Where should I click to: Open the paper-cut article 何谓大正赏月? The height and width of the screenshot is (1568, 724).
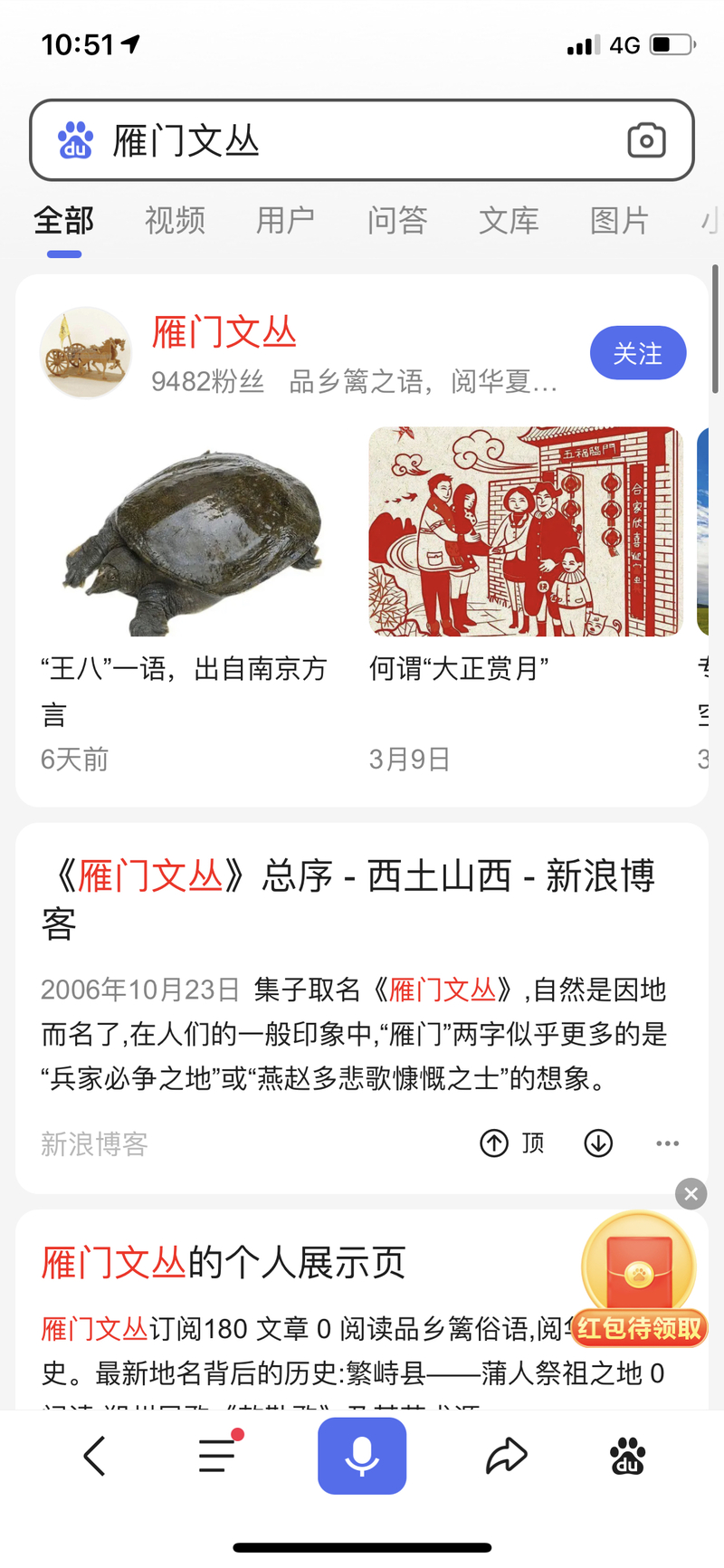coord(525,532)
